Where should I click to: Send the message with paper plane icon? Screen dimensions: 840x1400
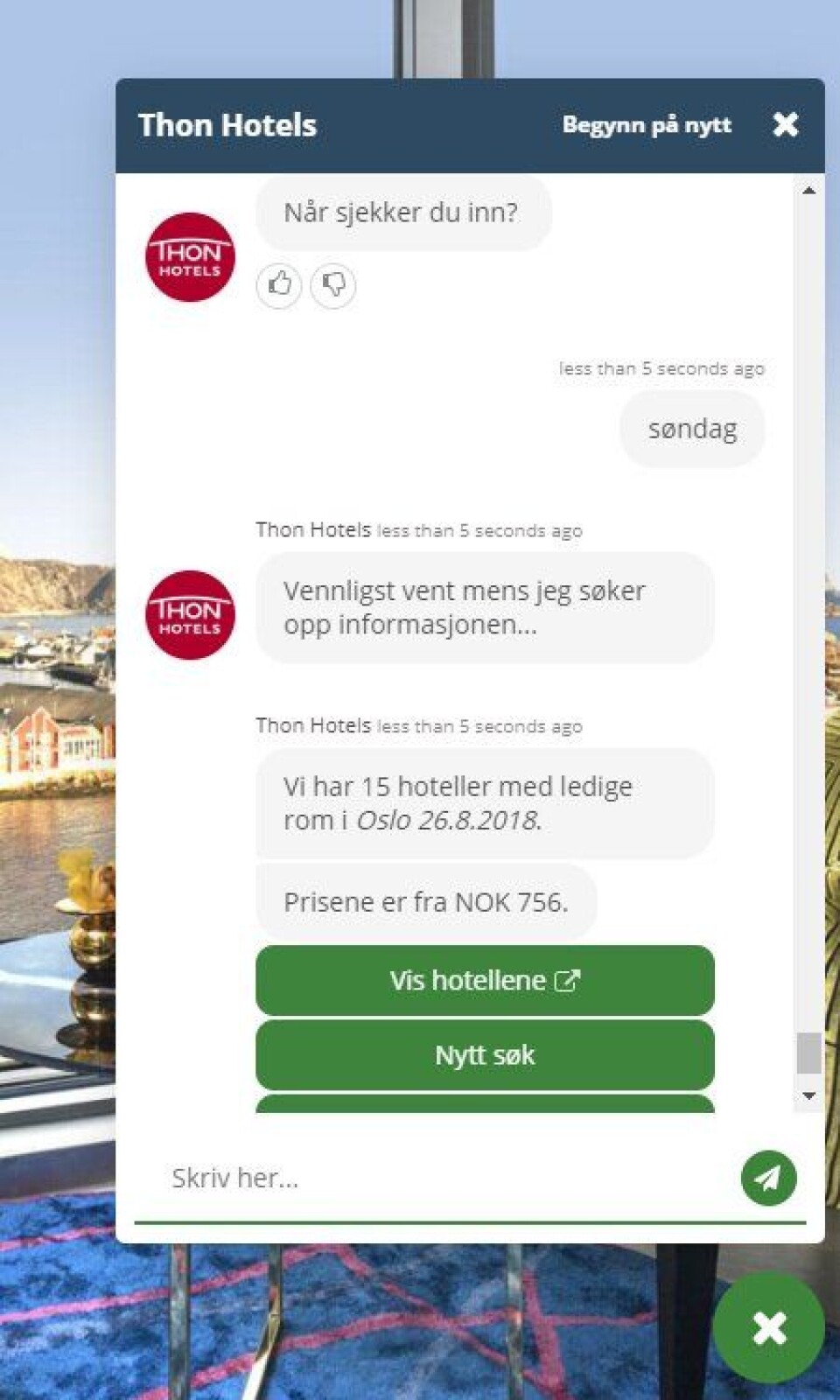coord(768,1178)
